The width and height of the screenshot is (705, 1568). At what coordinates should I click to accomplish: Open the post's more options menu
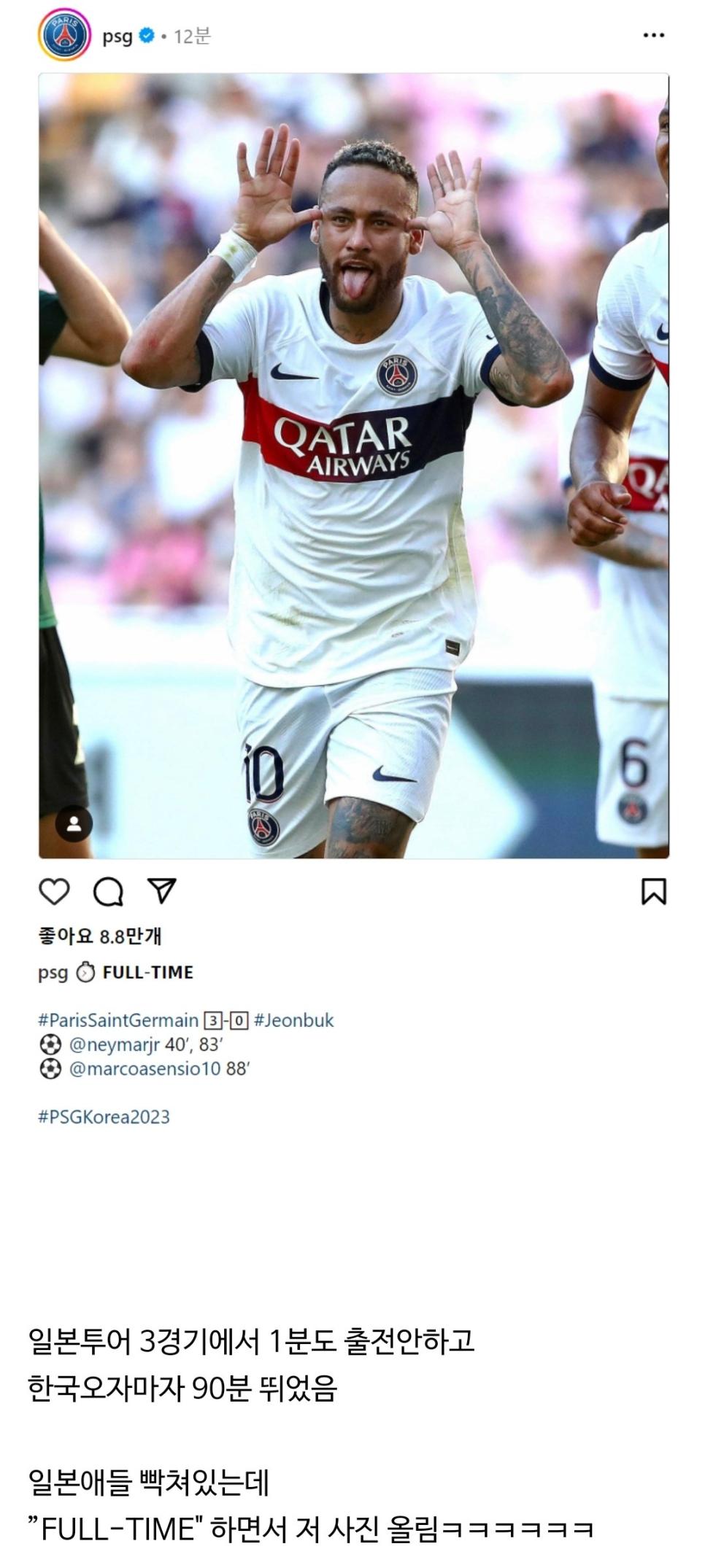click(x=653, y=36)
